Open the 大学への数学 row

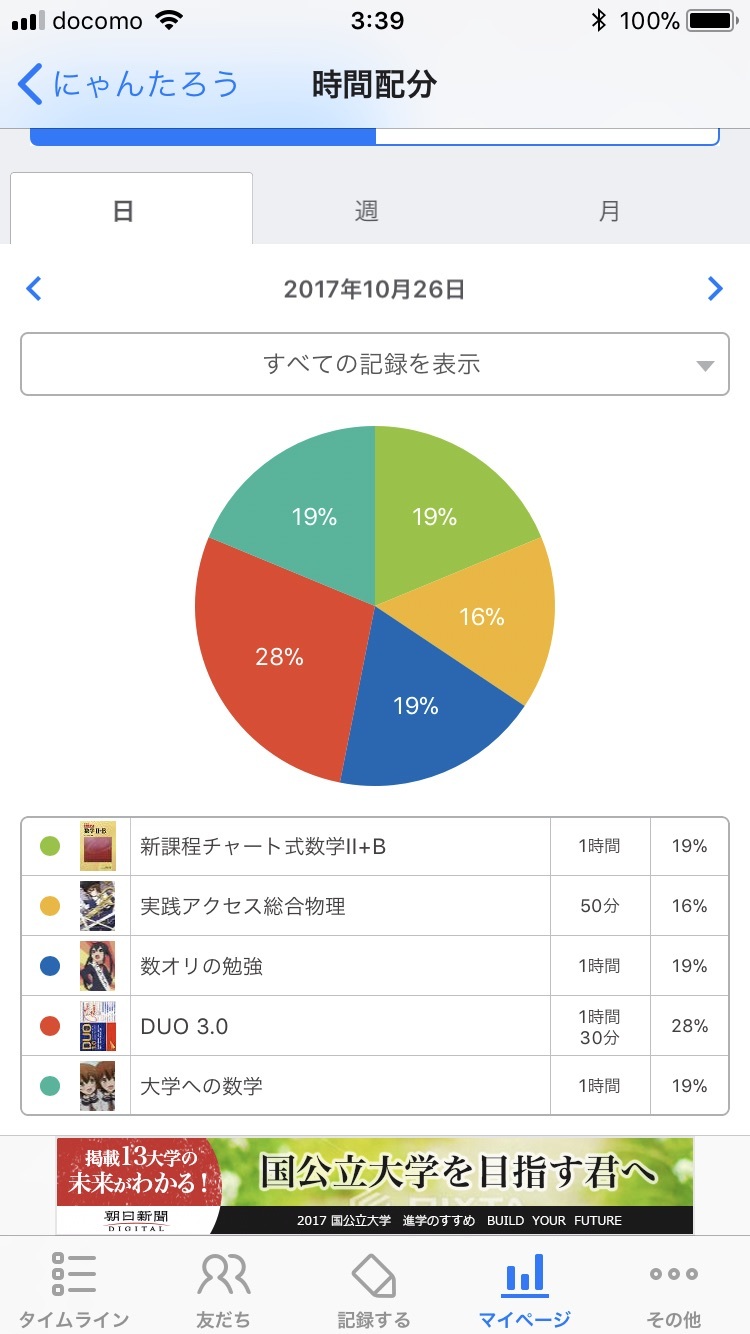tap(375, 1086)
